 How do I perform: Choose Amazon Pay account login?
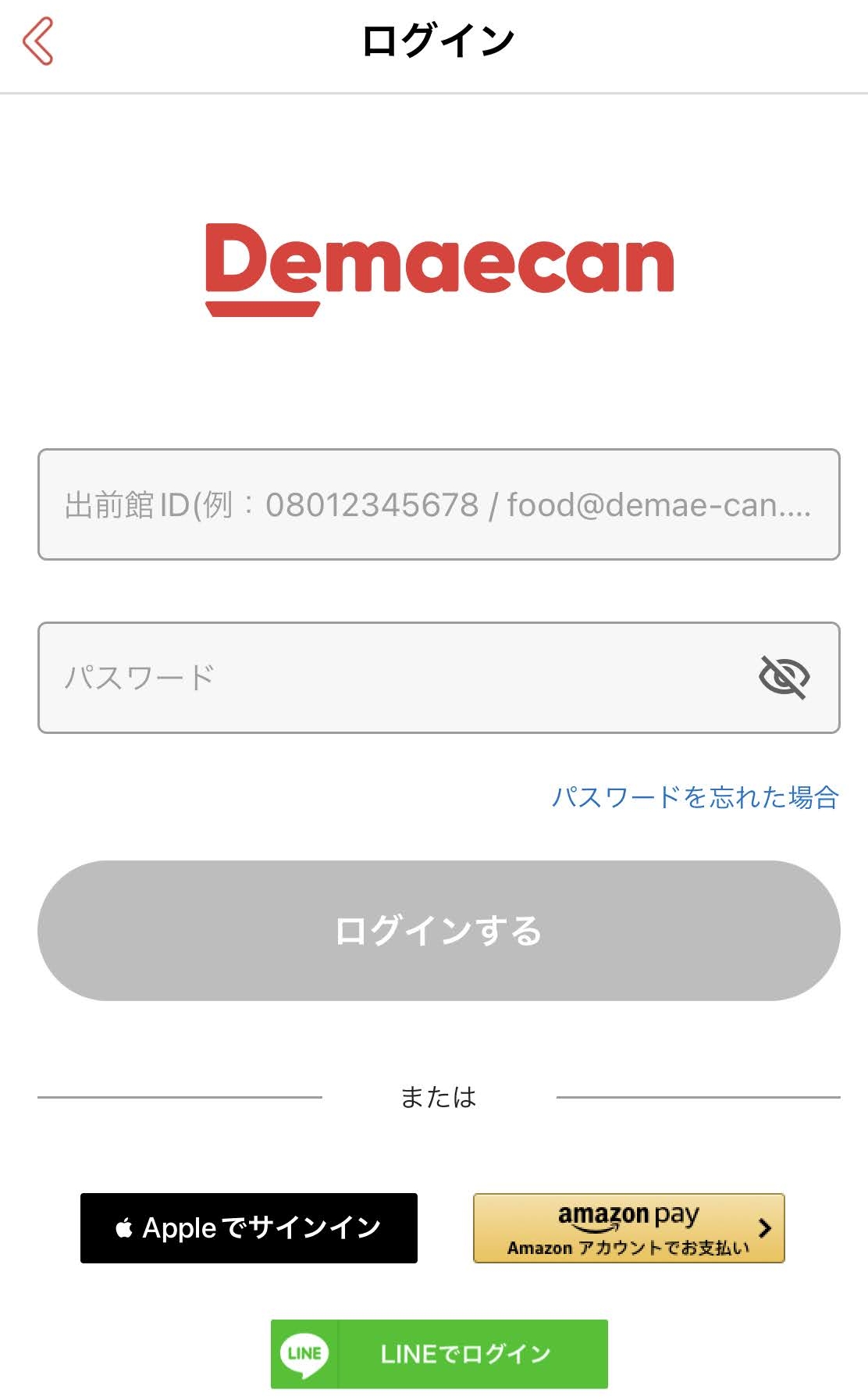click(628, 1228)
